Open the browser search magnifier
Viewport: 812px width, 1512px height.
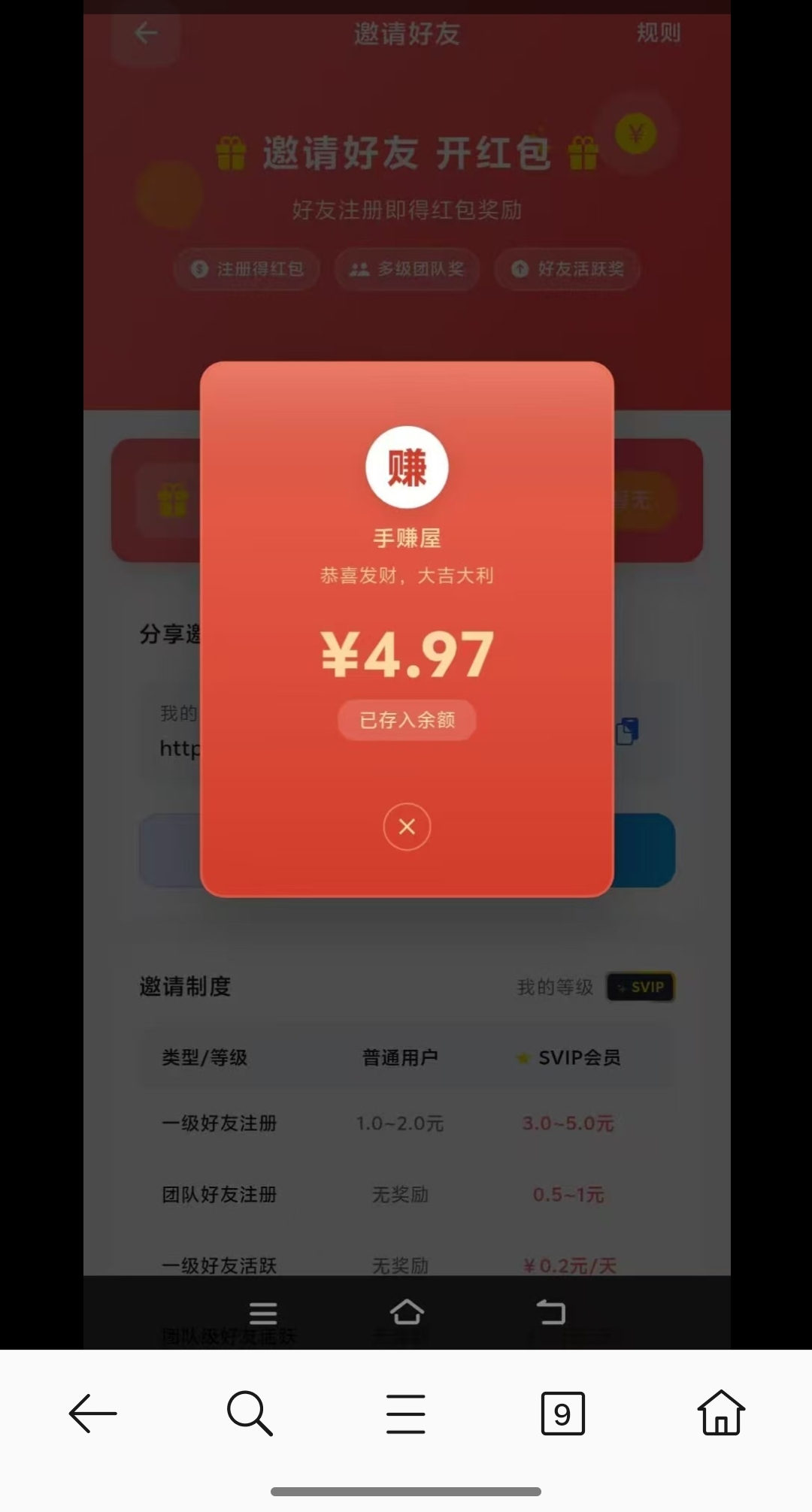(x=250, y=1414)
